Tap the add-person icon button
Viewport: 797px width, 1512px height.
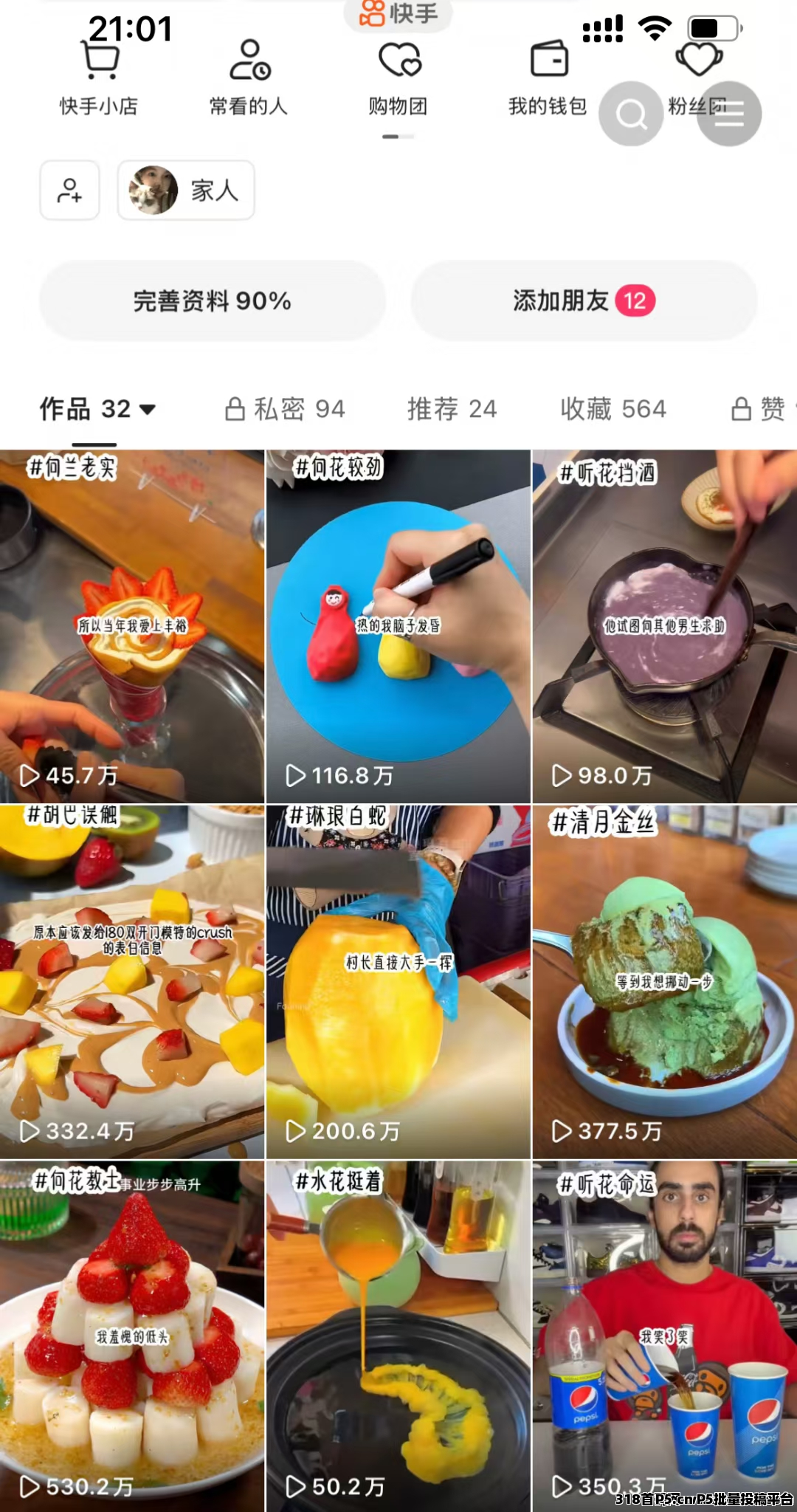[69, 190]
